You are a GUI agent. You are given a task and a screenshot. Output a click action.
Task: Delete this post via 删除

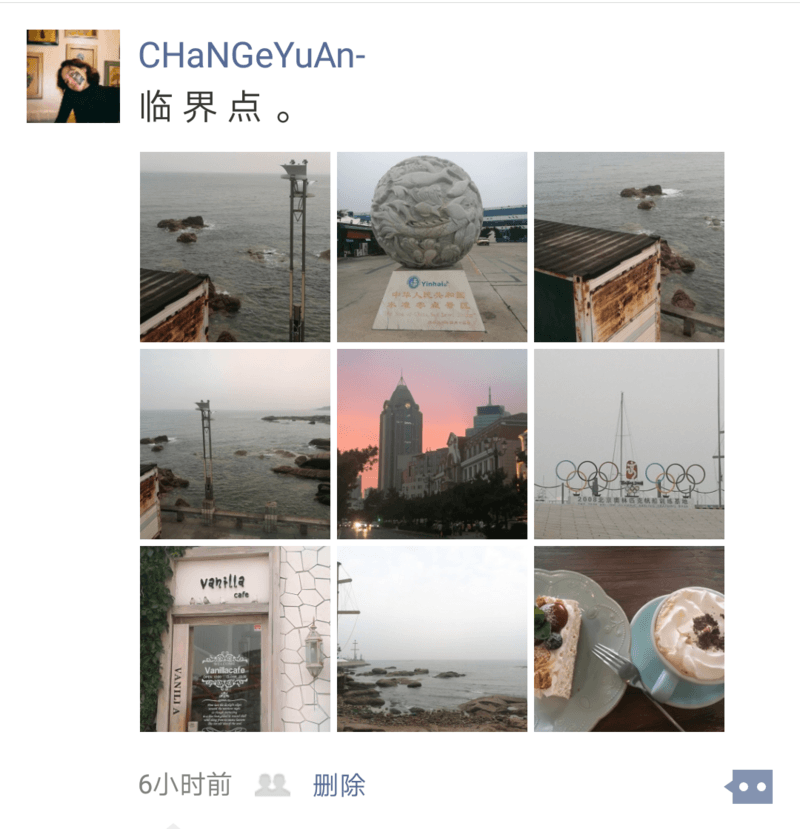click(339, 785)
